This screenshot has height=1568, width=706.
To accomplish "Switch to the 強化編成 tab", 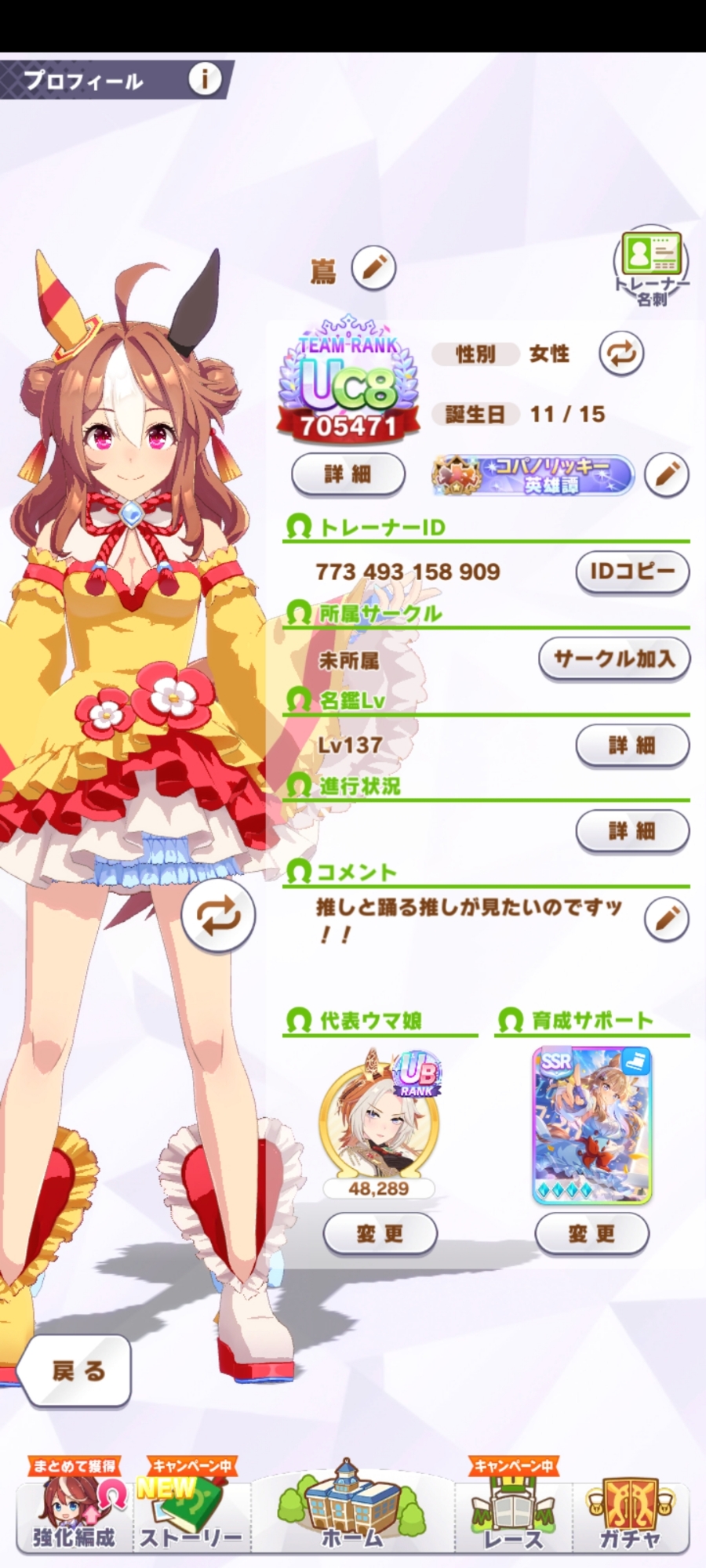I will click(x=75, y=1509).
